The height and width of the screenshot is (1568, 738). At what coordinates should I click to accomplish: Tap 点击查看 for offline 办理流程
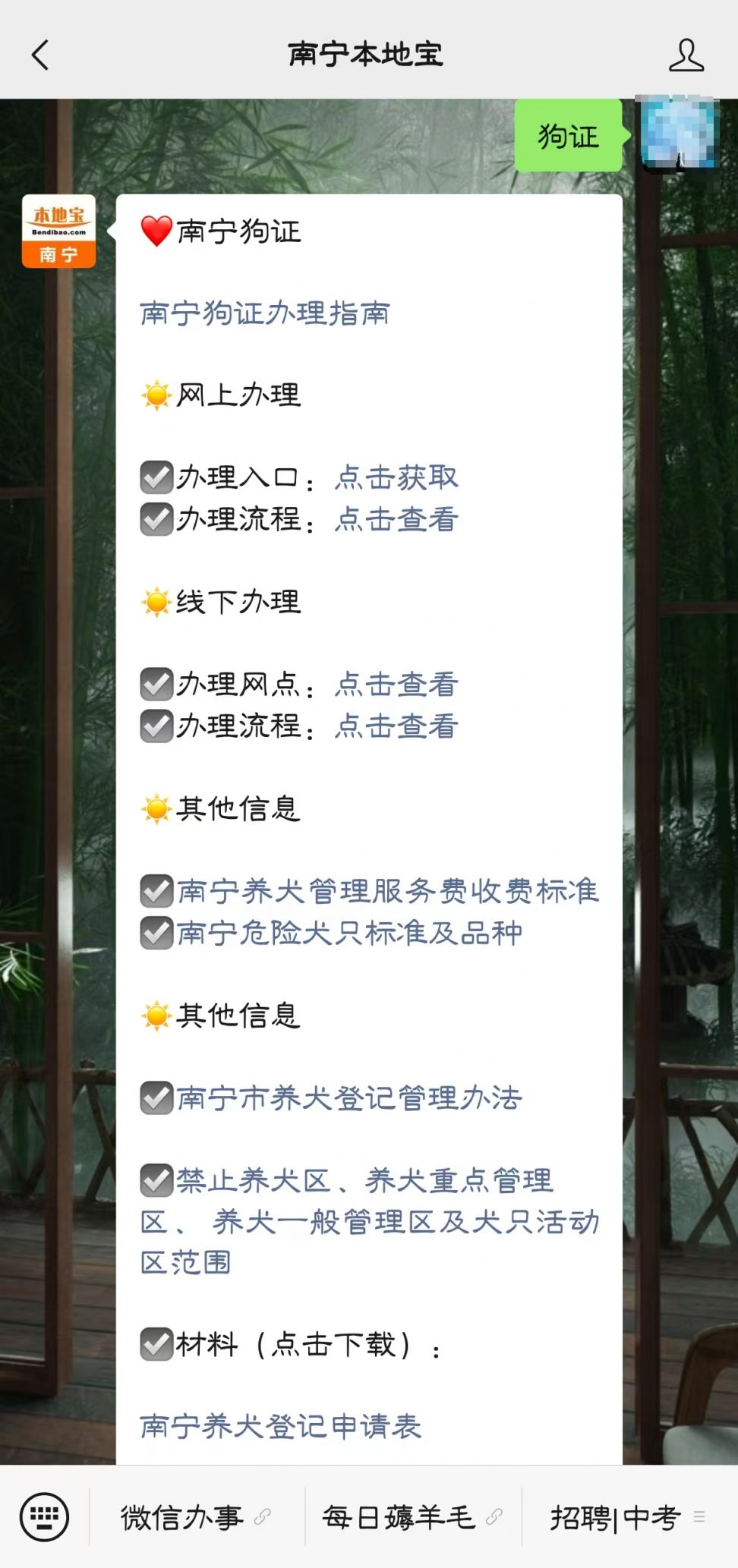pos(396,726)
